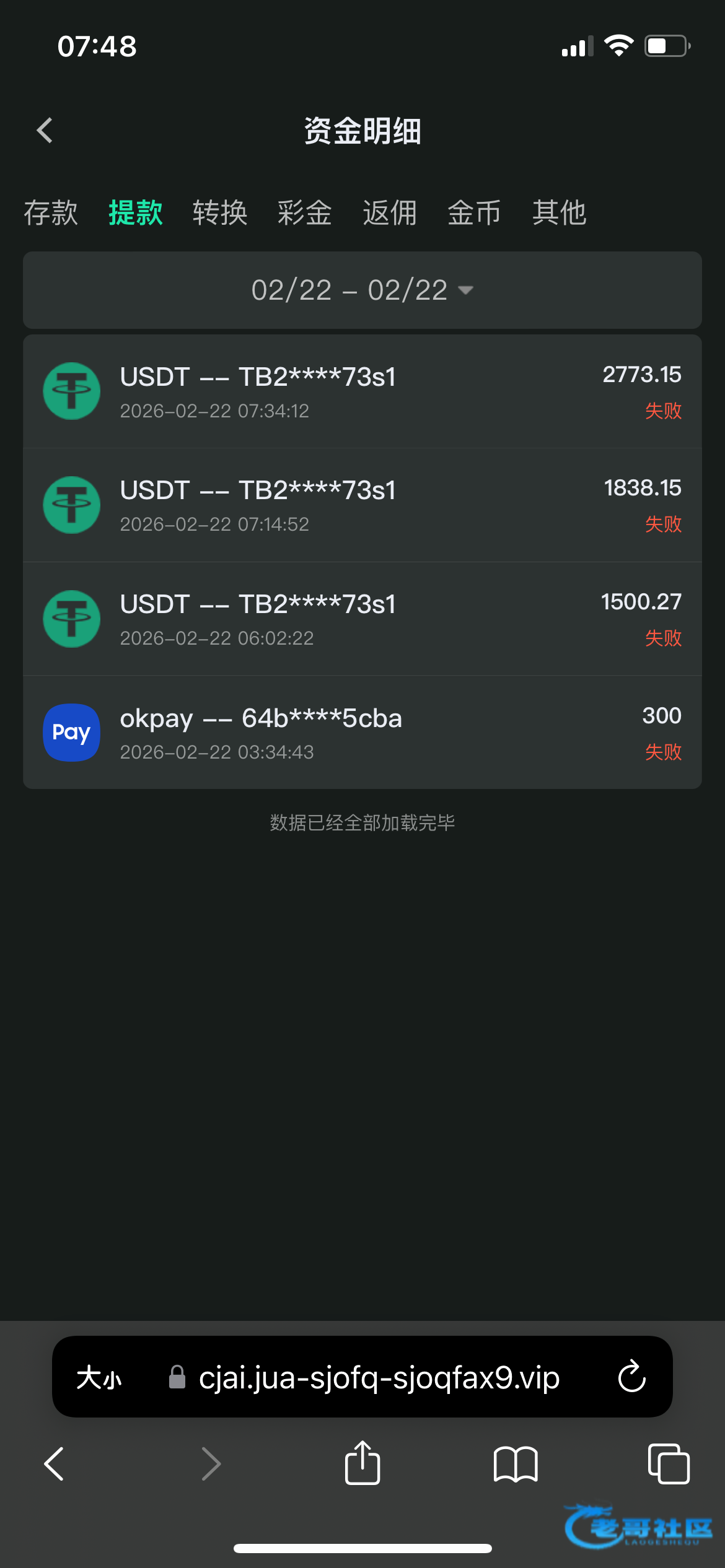725x1568 pixels.
Task: Select the 提款 tab
Action: (x=136, y=213)
